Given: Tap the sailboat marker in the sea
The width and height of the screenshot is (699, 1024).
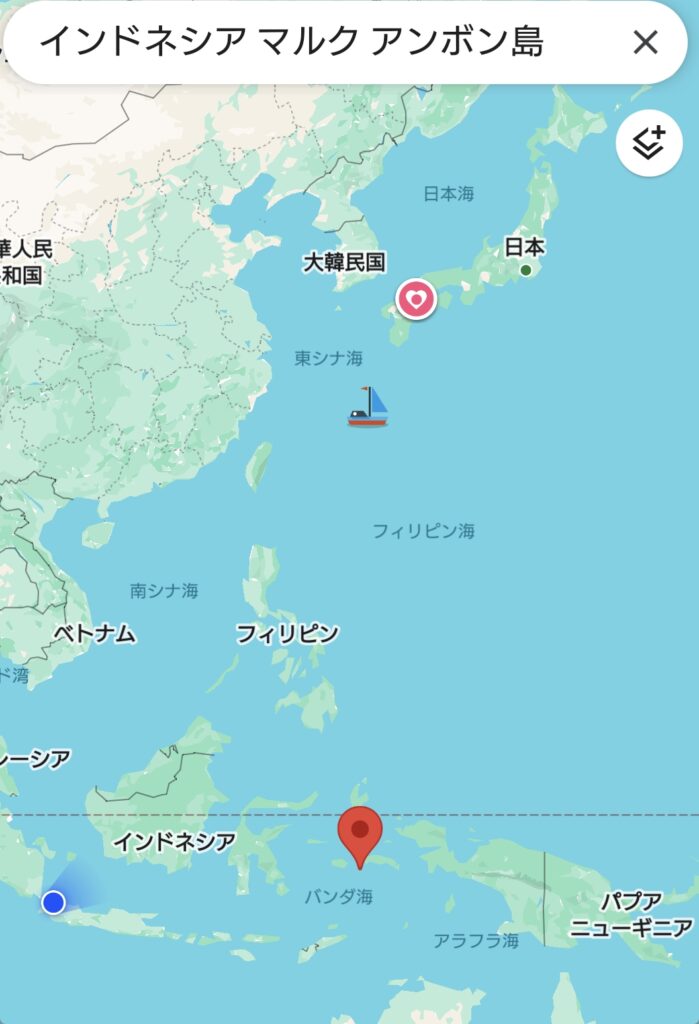Looking at the screenshot, I should click(x=368, y=407).
